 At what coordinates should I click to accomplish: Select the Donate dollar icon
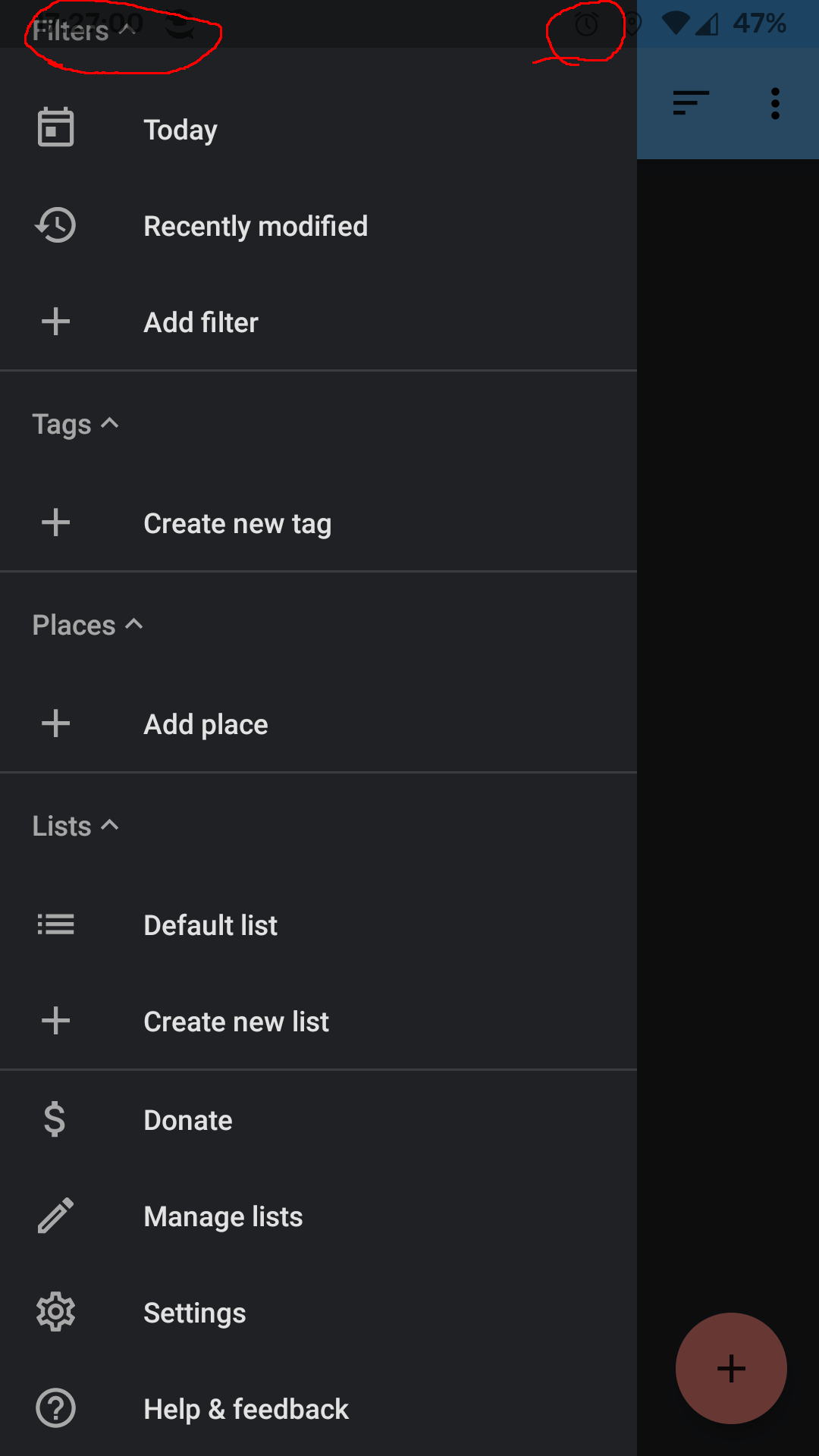pyautogui.click(x=55, y=1119)
